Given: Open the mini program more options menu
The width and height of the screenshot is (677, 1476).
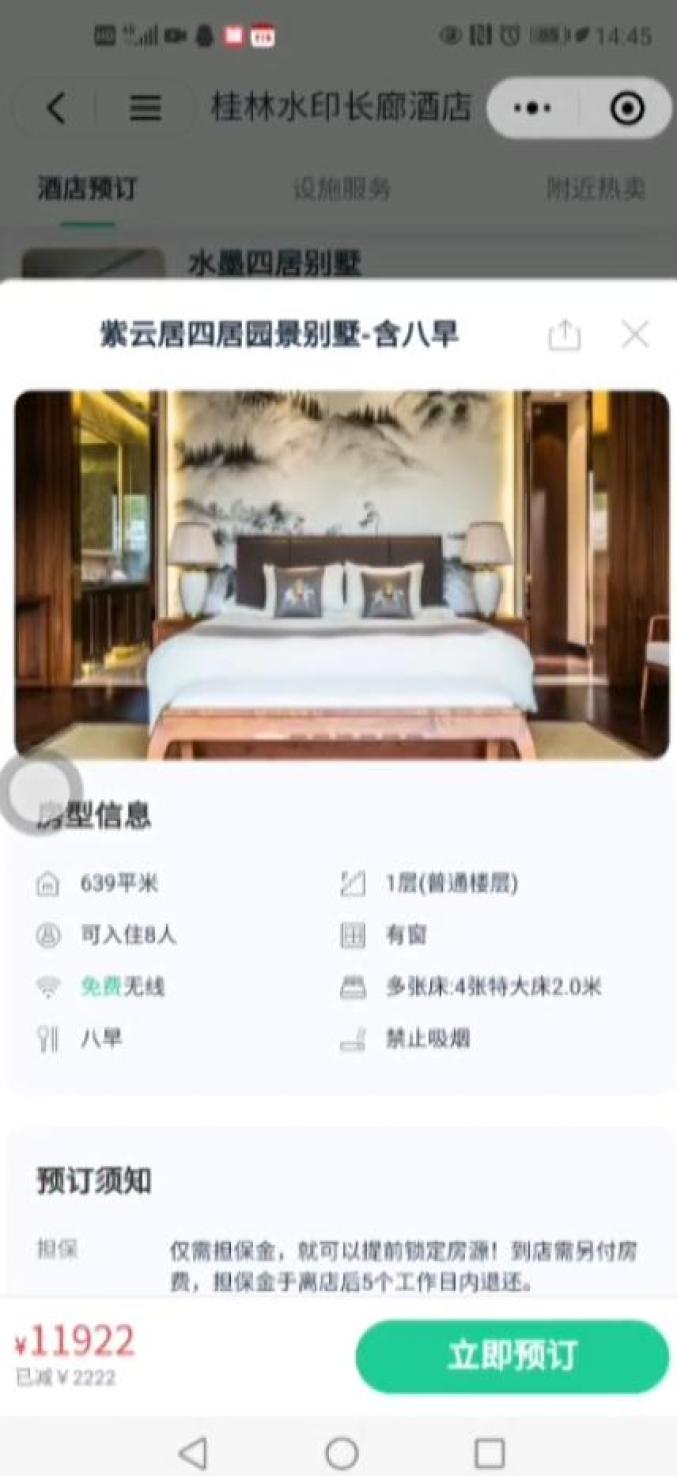Looking at the screenshot, I should (532, 108).
